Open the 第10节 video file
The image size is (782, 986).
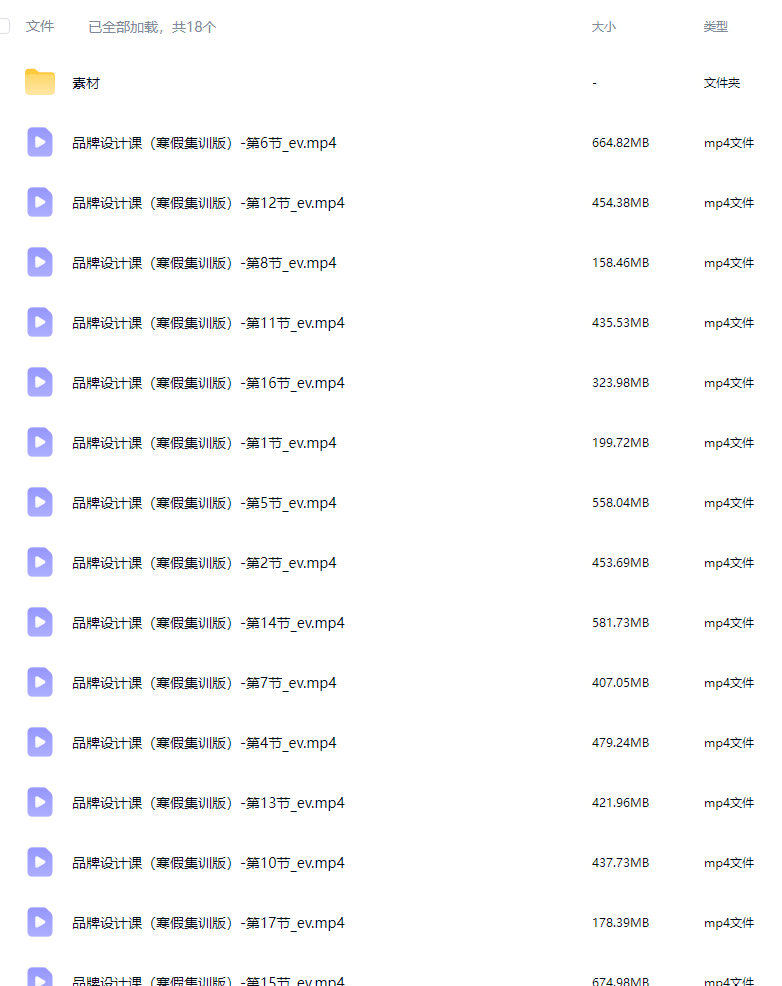pos(208,863)
